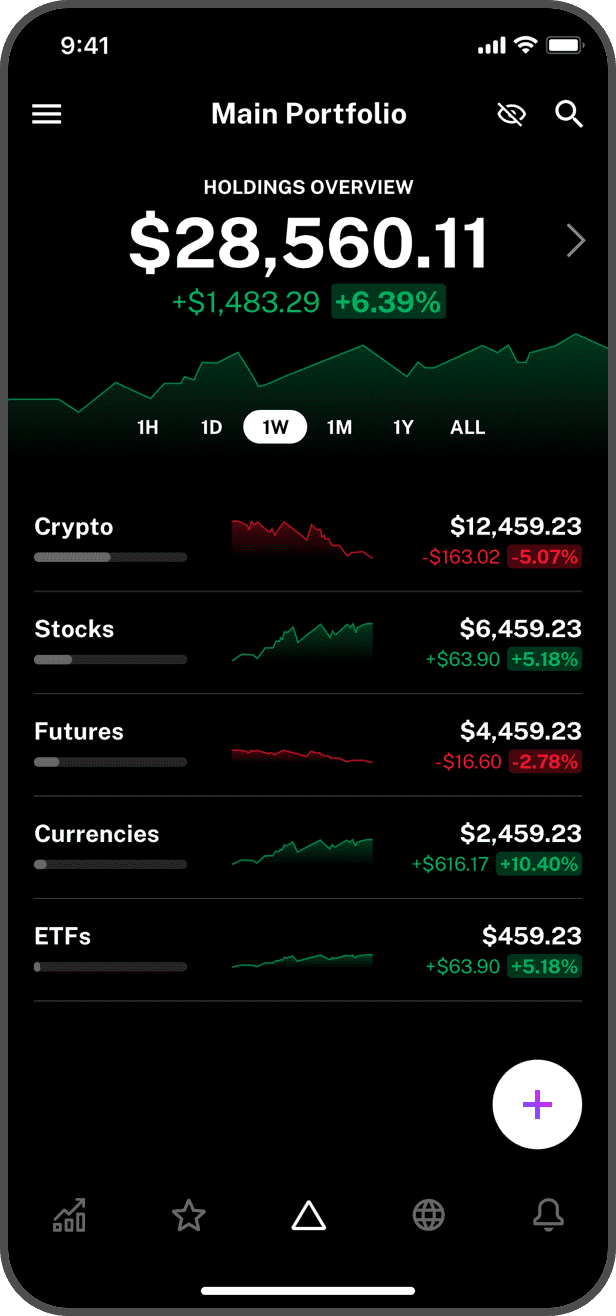616x1316 pixels.
Task: Tap the plus floating button
Action: (x=537, y=1104)
